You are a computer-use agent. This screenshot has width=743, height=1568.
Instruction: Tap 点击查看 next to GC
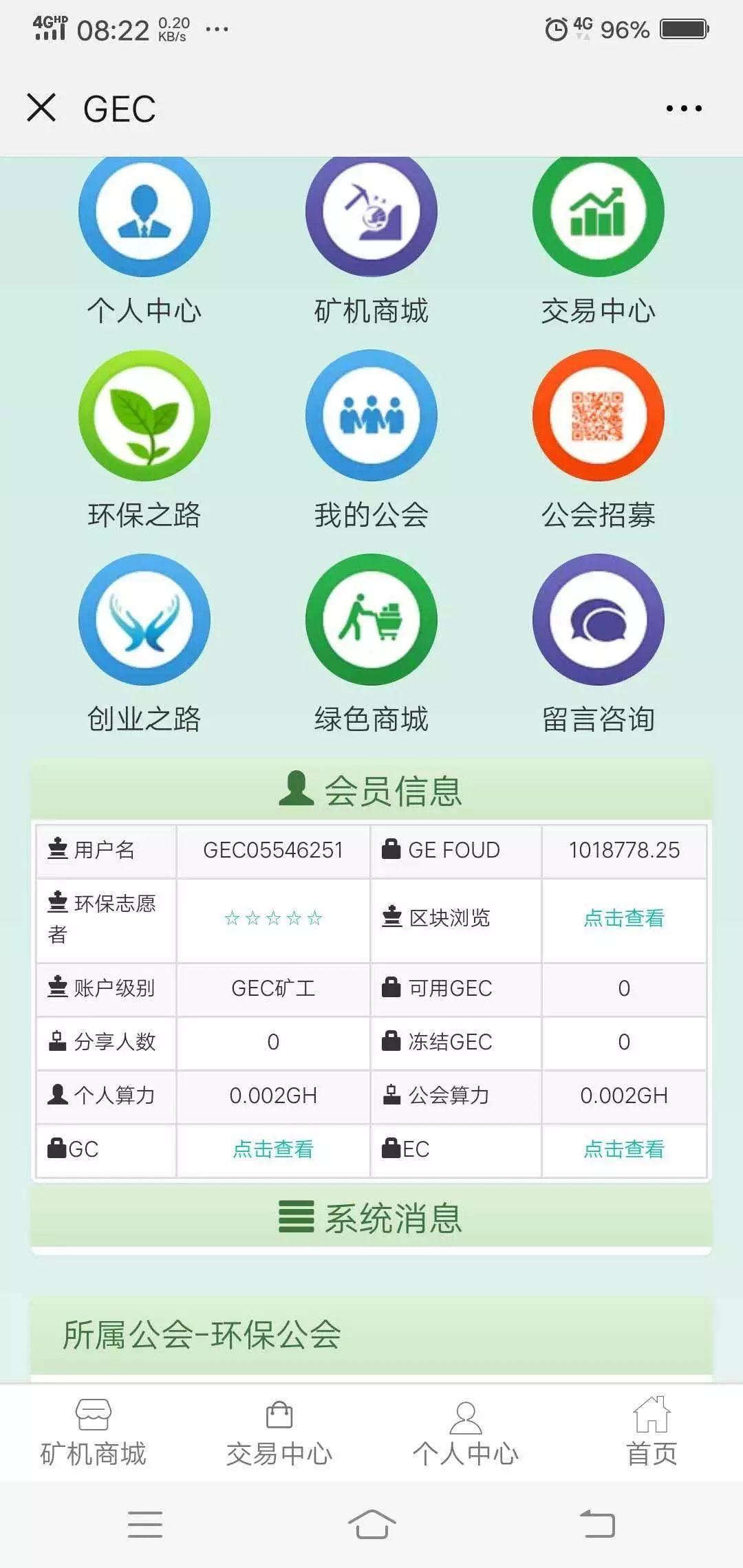tap(273, 1149)
